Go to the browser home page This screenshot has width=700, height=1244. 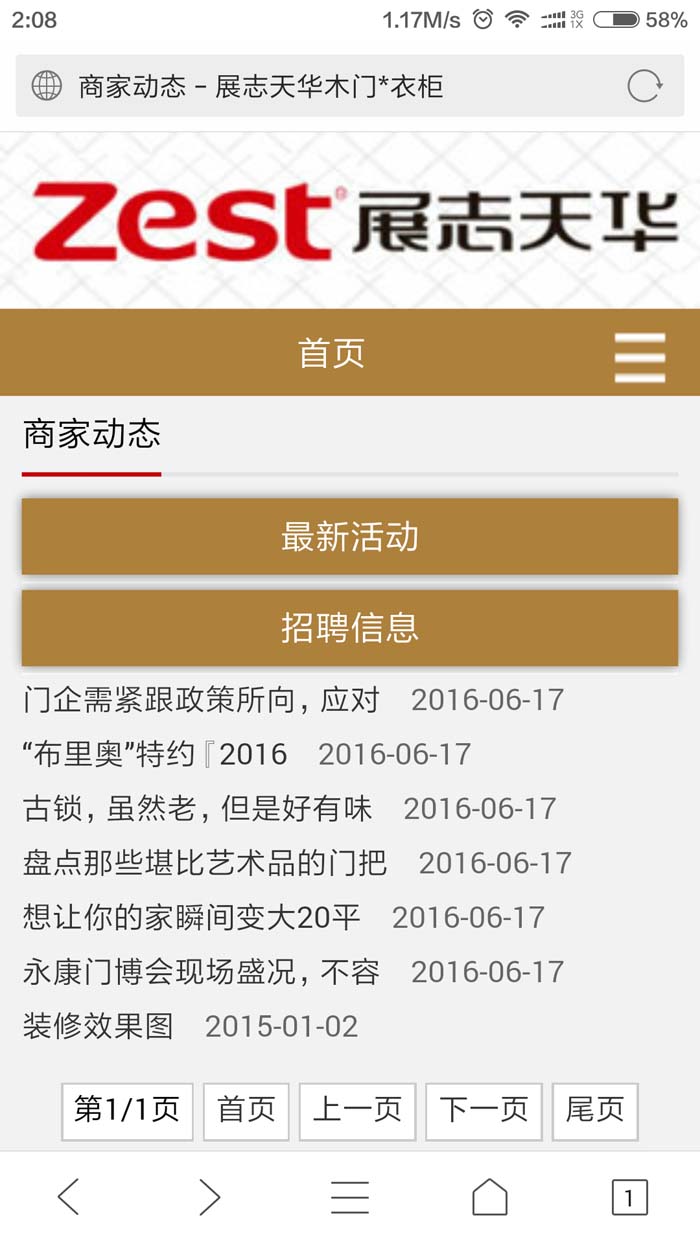tap(489, 1196)
